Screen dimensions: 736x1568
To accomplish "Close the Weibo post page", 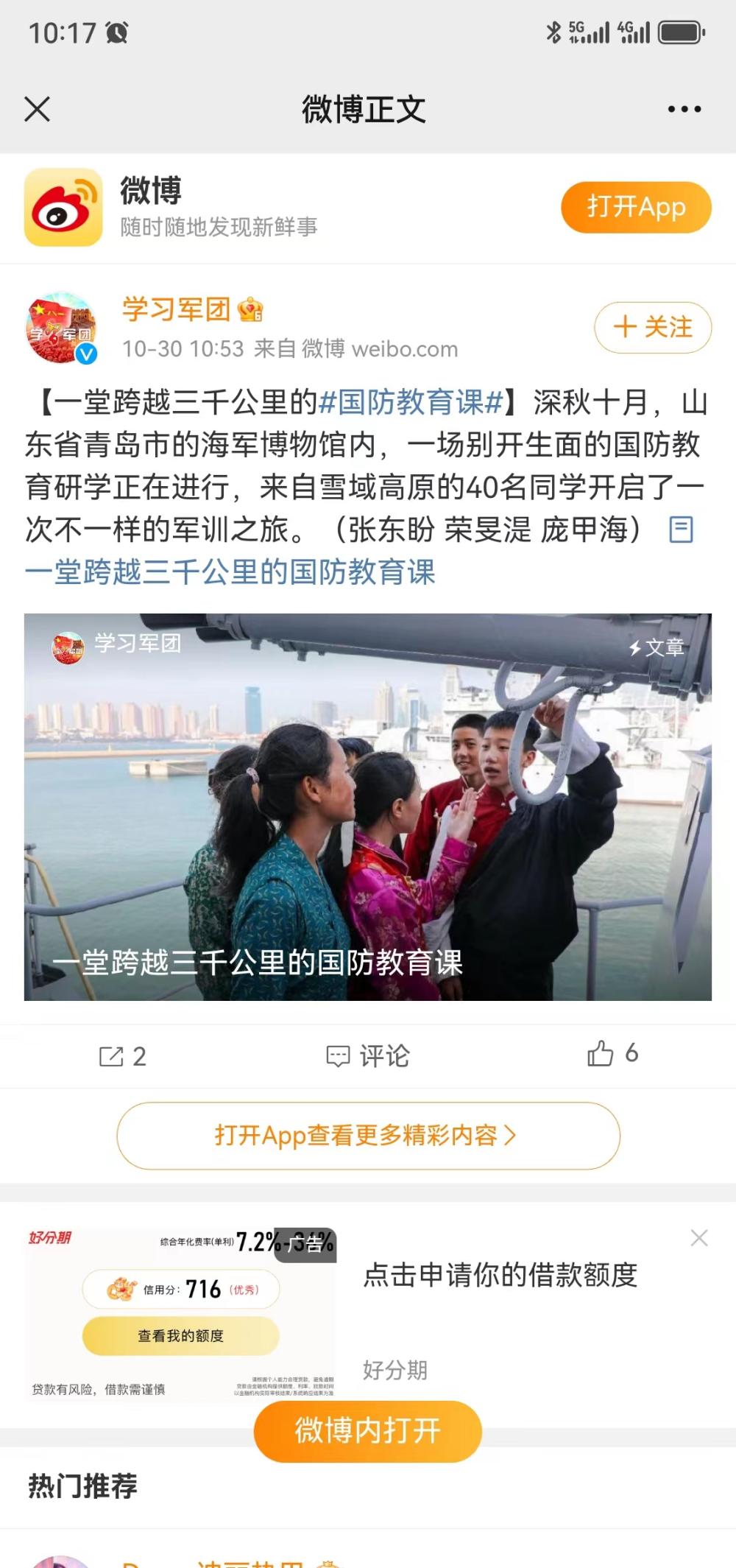I will point(37,109).
